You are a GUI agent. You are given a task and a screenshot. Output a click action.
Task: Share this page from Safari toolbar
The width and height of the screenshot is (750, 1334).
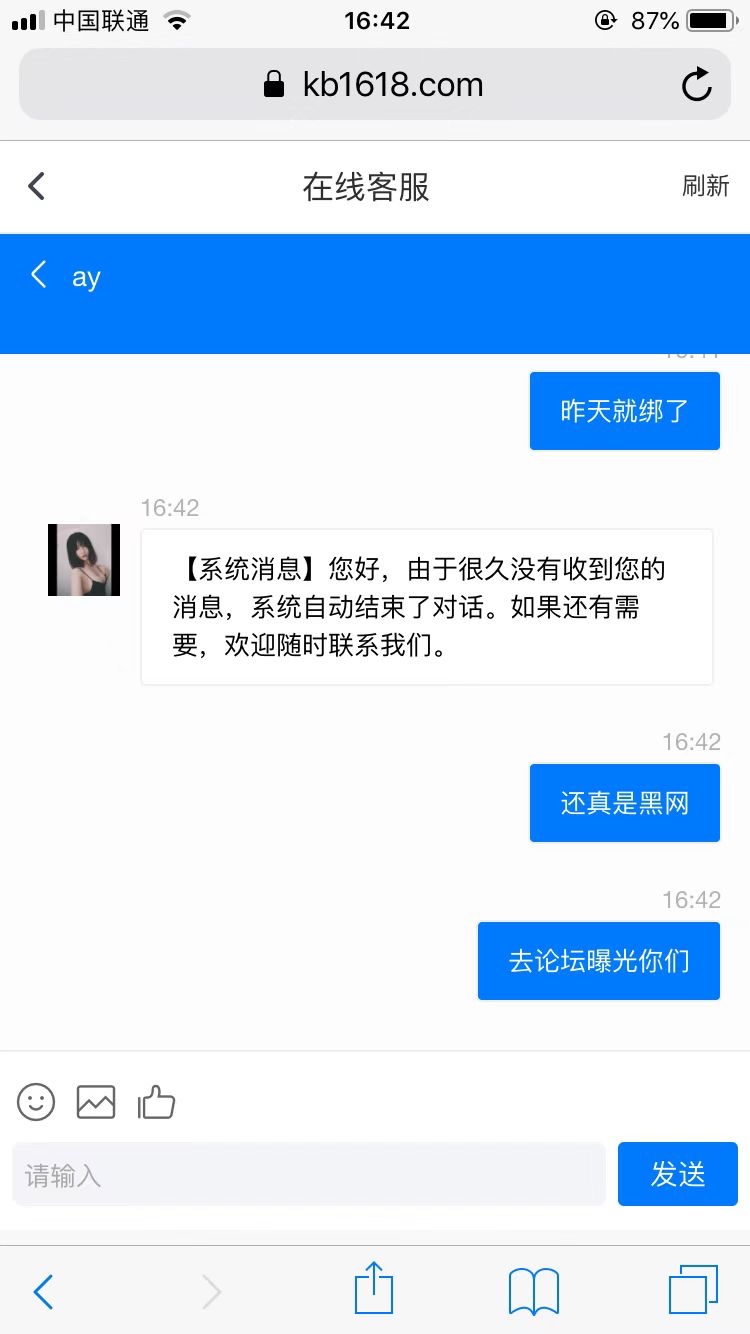(374, 1289)
